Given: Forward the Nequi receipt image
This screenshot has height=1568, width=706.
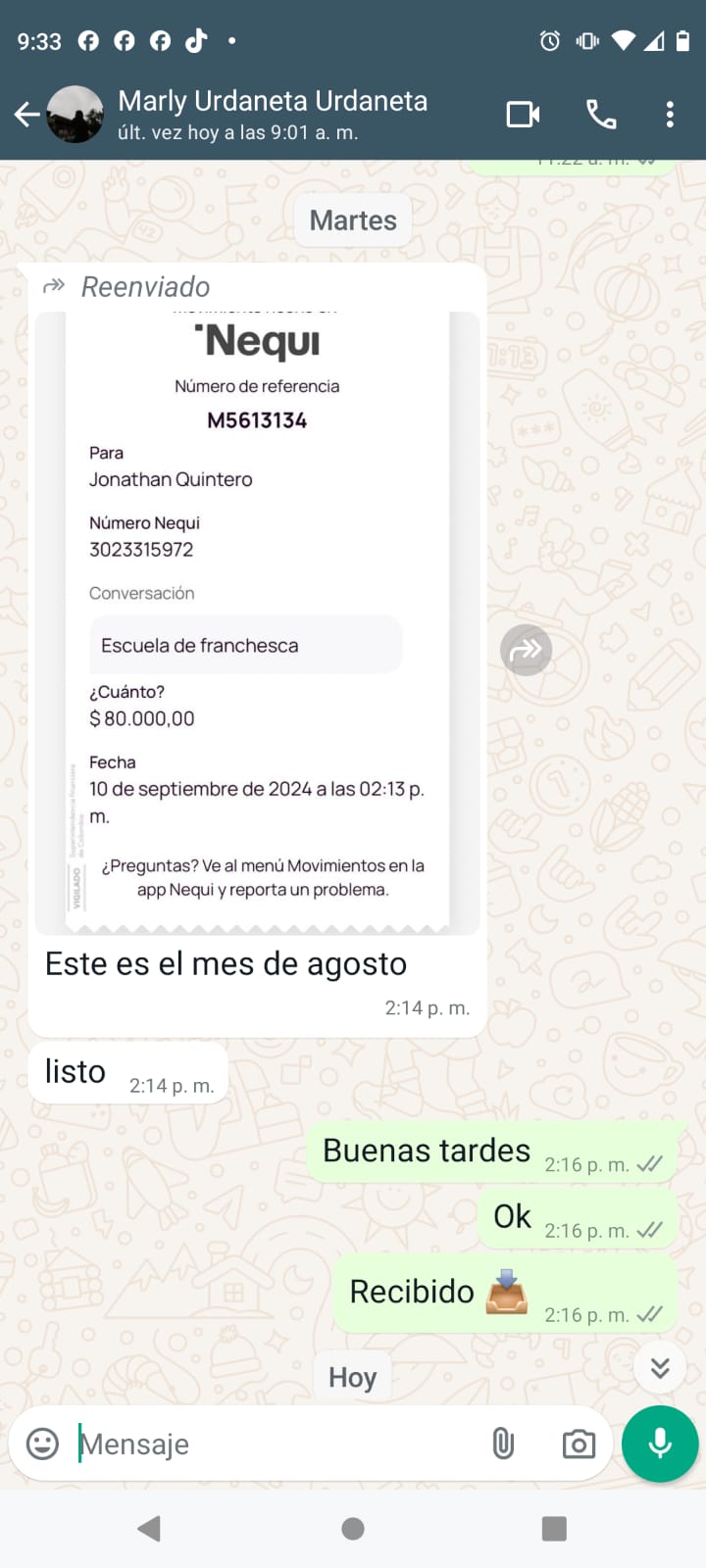Looking at the screenshot, I should [527, 650].
